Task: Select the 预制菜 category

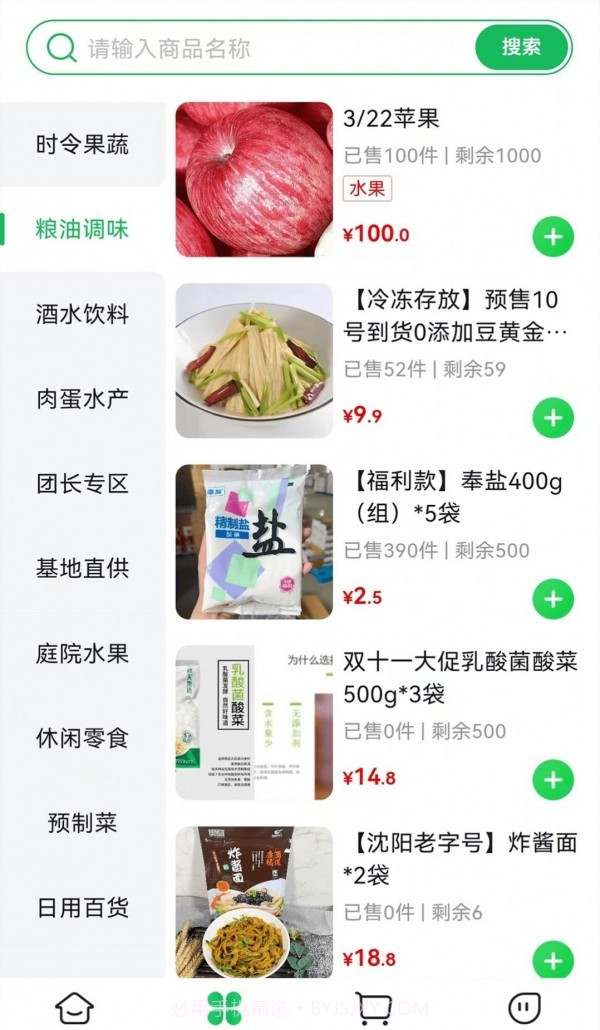Action: tap(82, 823)
